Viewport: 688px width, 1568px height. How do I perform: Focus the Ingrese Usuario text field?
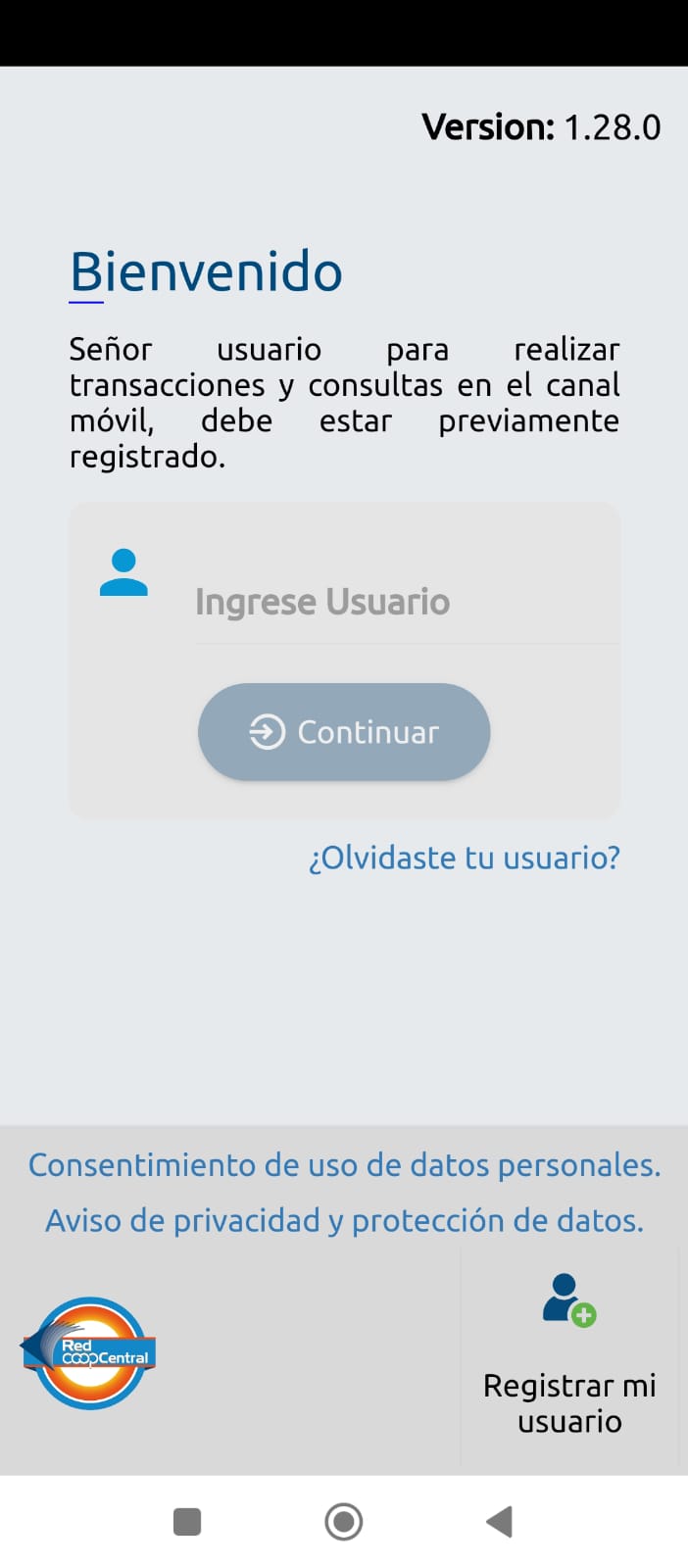tap(406, 602)
